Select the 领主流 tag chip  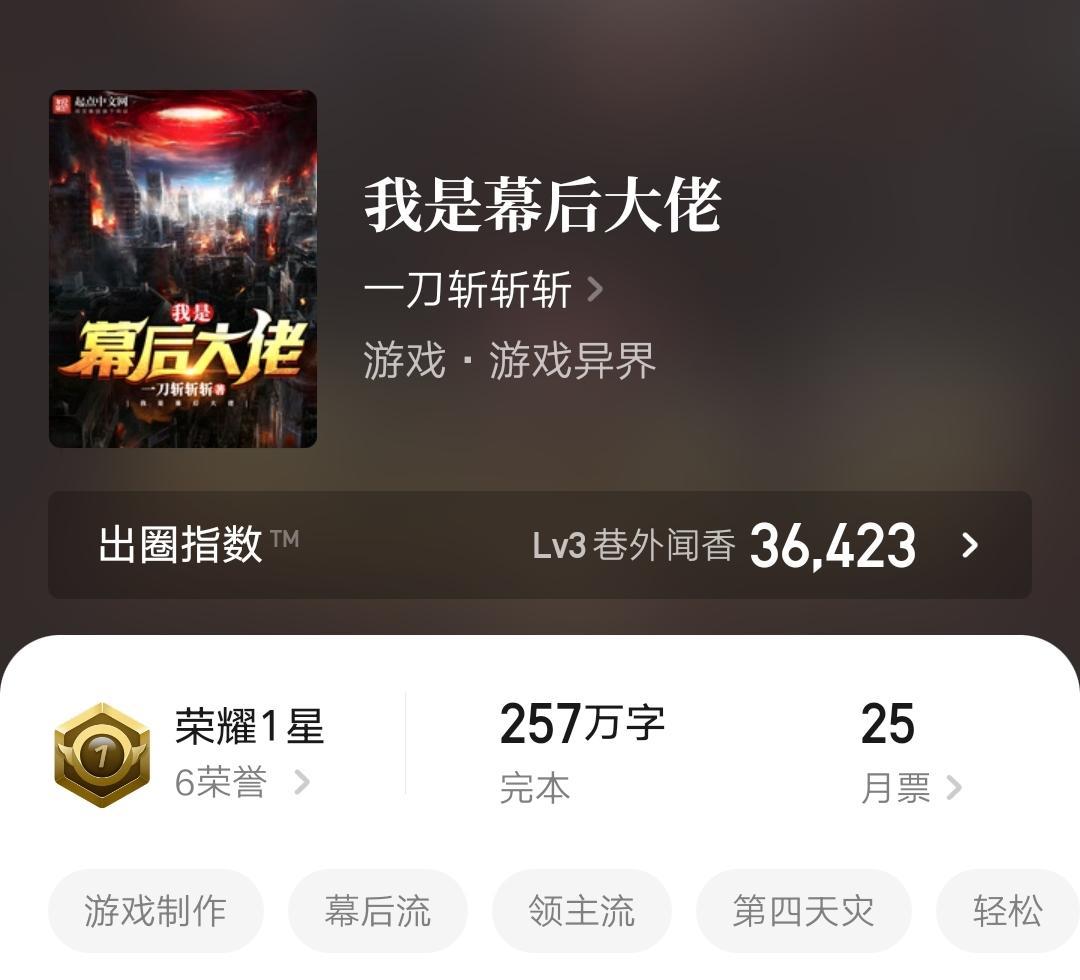point(581,911)
